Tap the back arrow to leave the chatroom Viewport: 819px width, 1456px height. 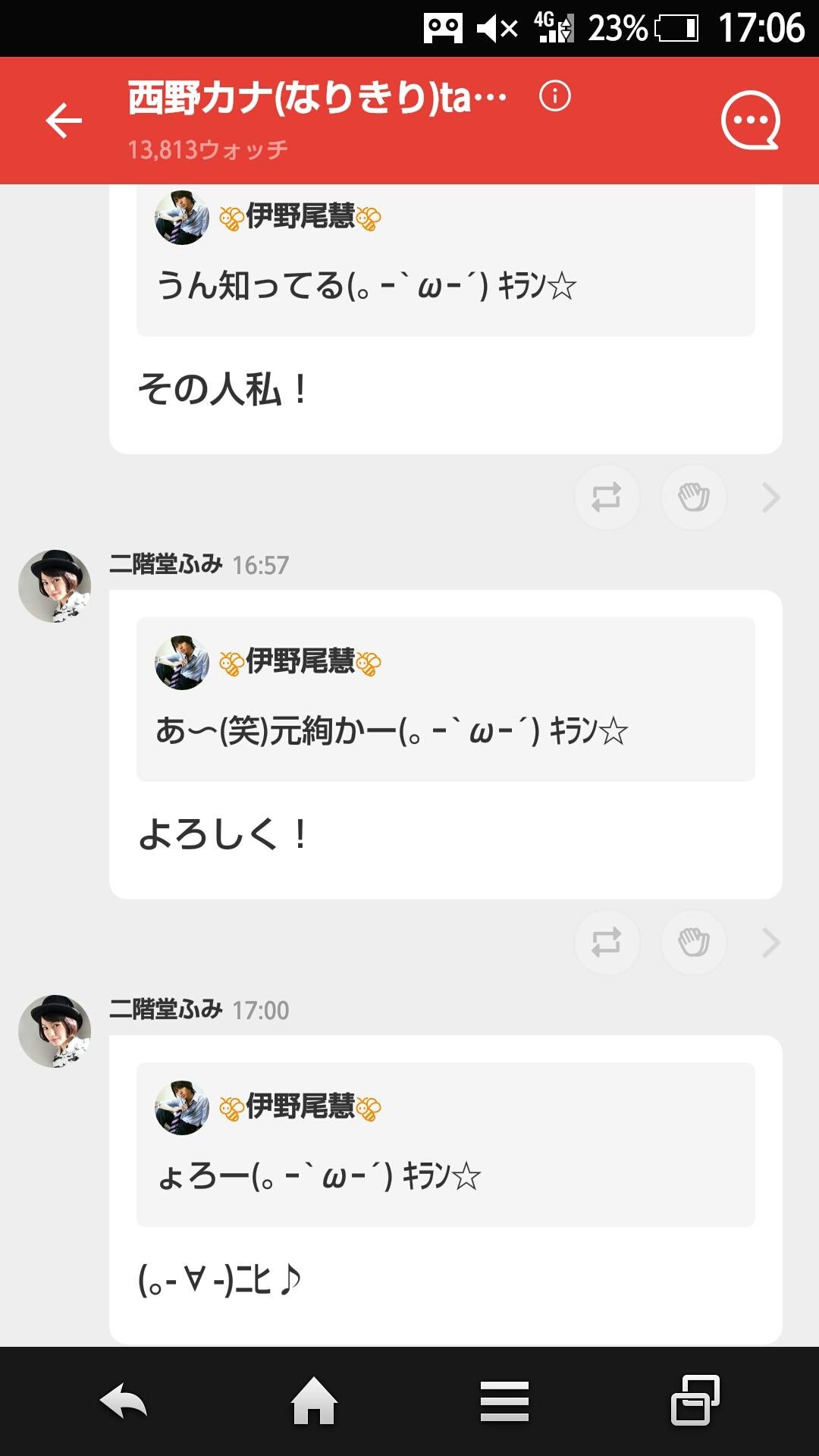click(x=64, y=120)
